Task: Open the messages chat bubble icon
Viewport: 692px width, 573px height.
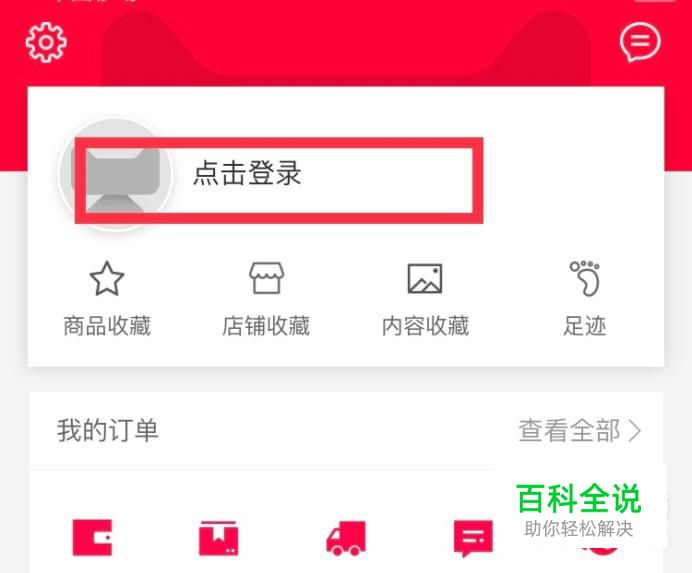Action: tap(640, 42)
